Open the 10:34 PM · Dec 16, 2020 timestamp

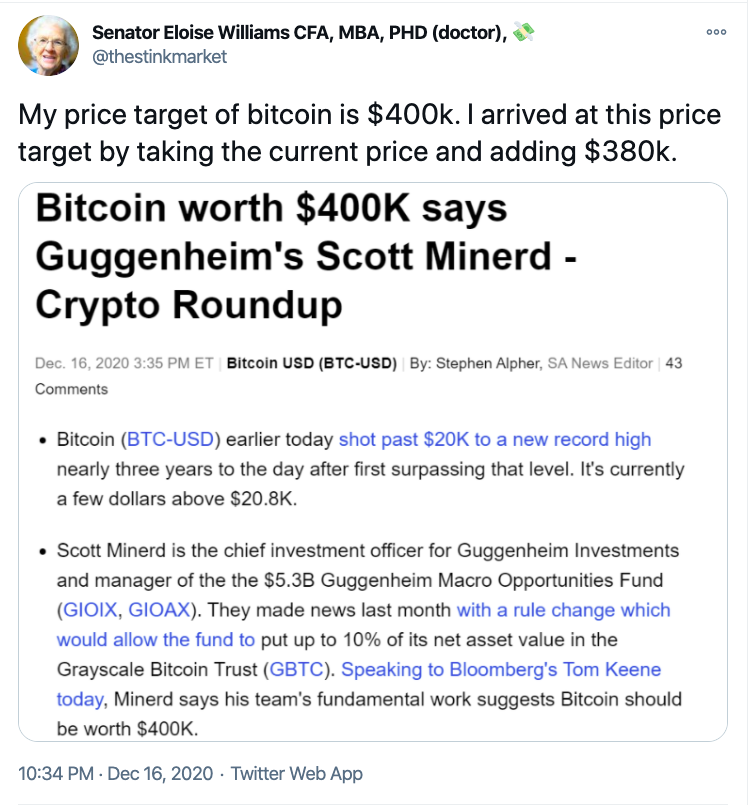click(118, 773)
